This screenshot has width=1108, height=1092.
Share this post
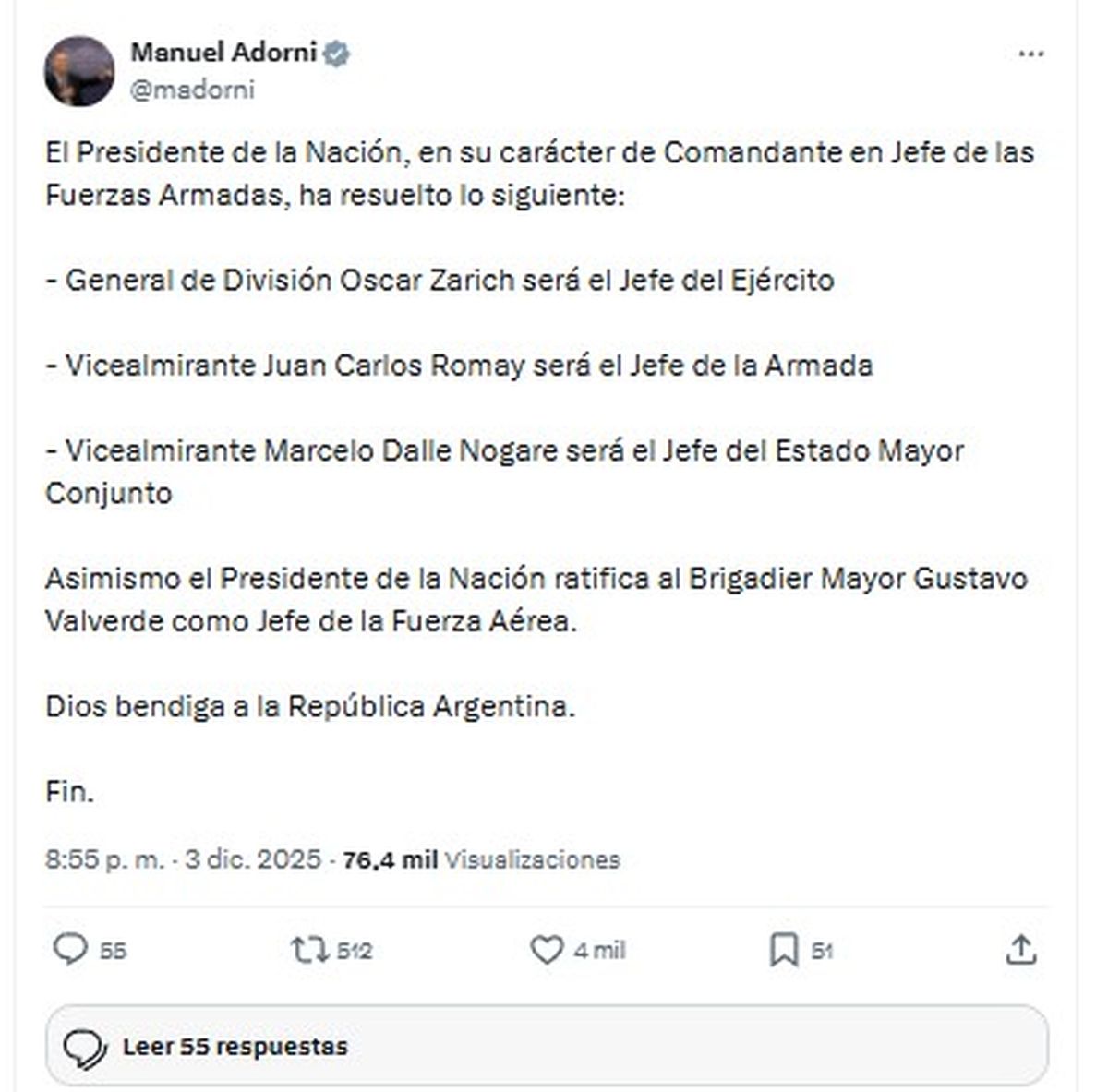click(1020, 950)
